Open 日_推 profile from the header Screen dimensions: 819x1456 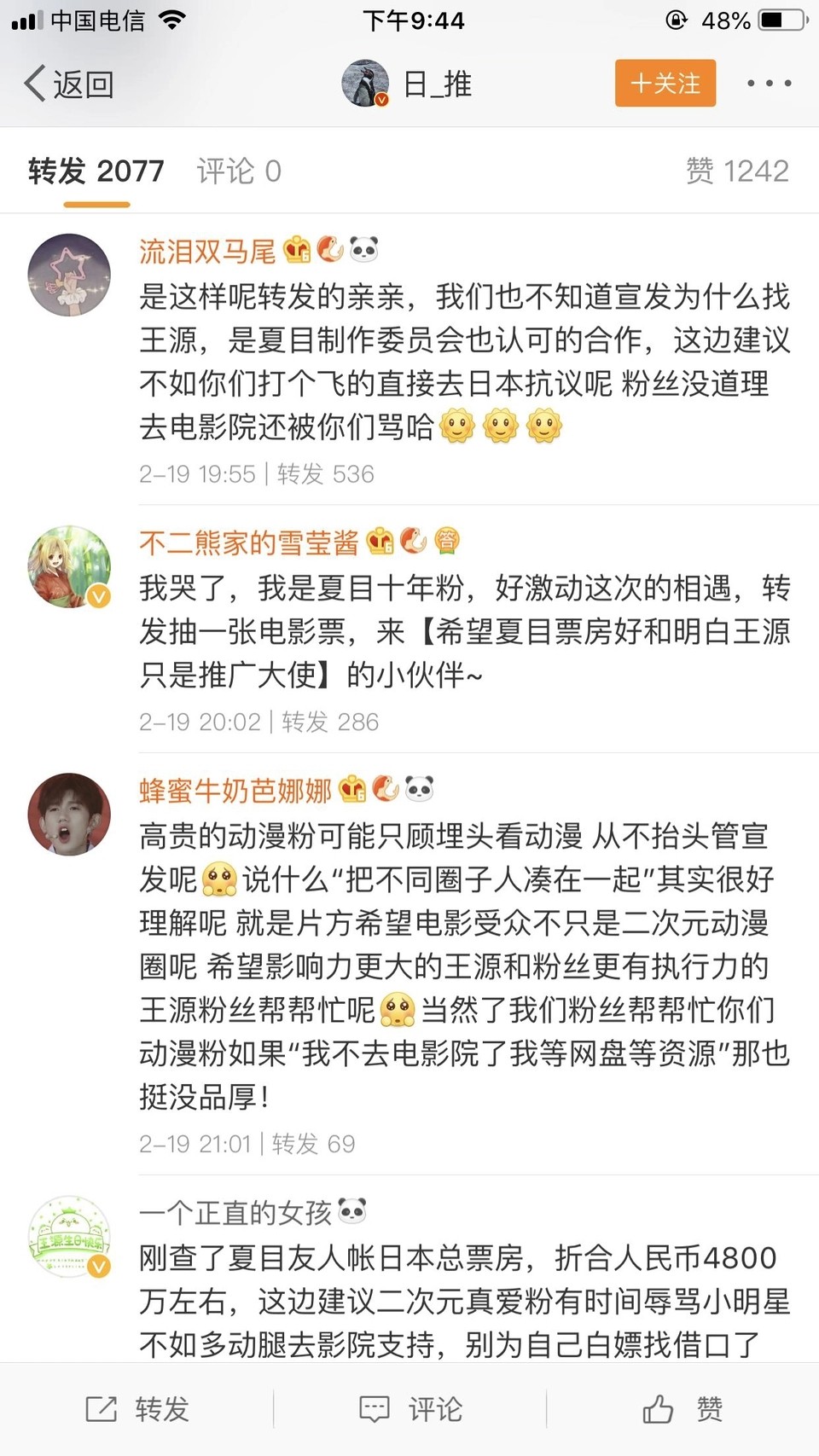click(409, 84)
